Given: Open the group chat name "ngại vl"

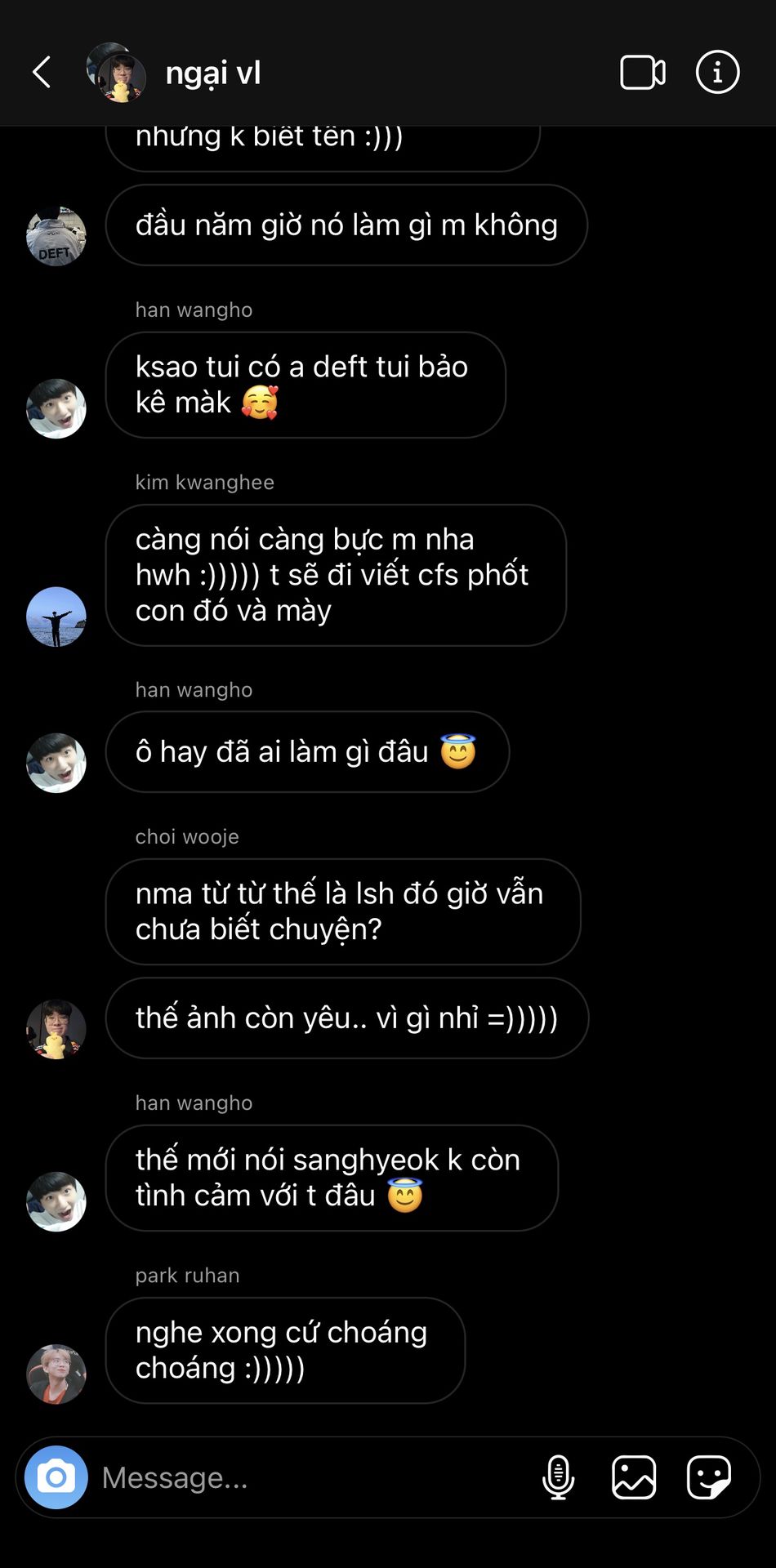Looking at the screenshot, I should 213,73.
